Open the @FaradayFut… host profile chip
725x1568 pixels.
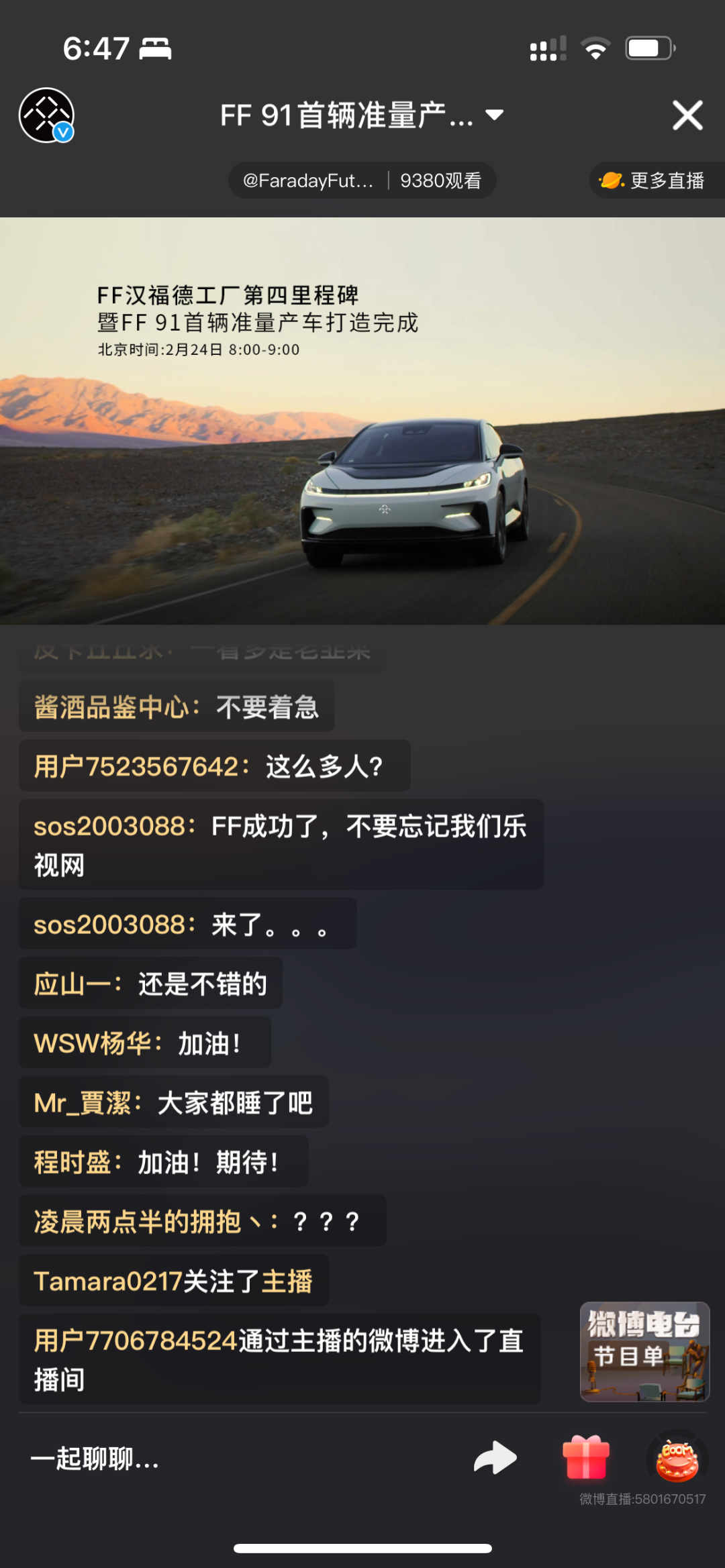tap(308, 180)
